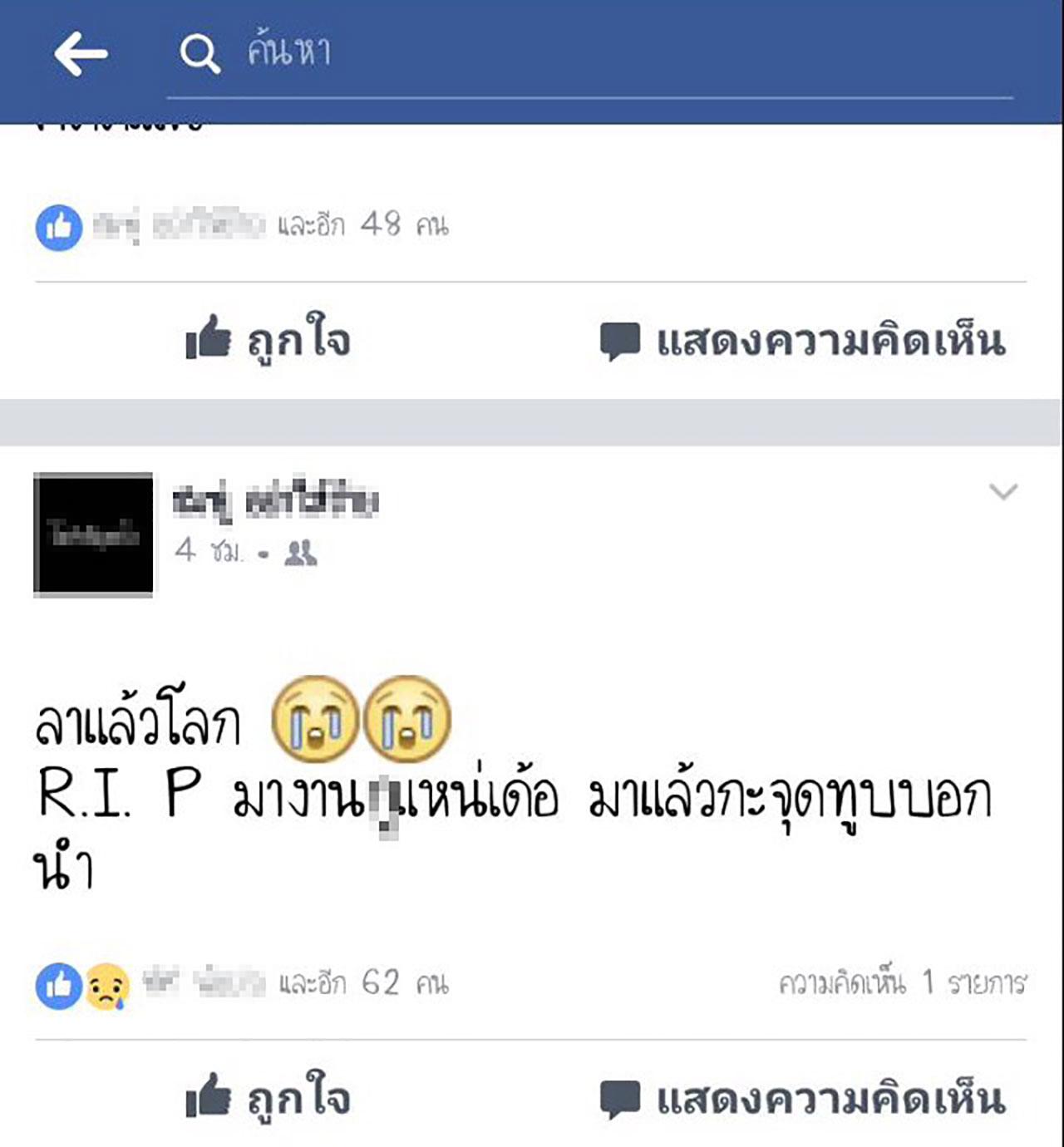The height and width of the screenshot is (1147, 1064).
Task: Go back with the top arrow
Action: [81, 54]
